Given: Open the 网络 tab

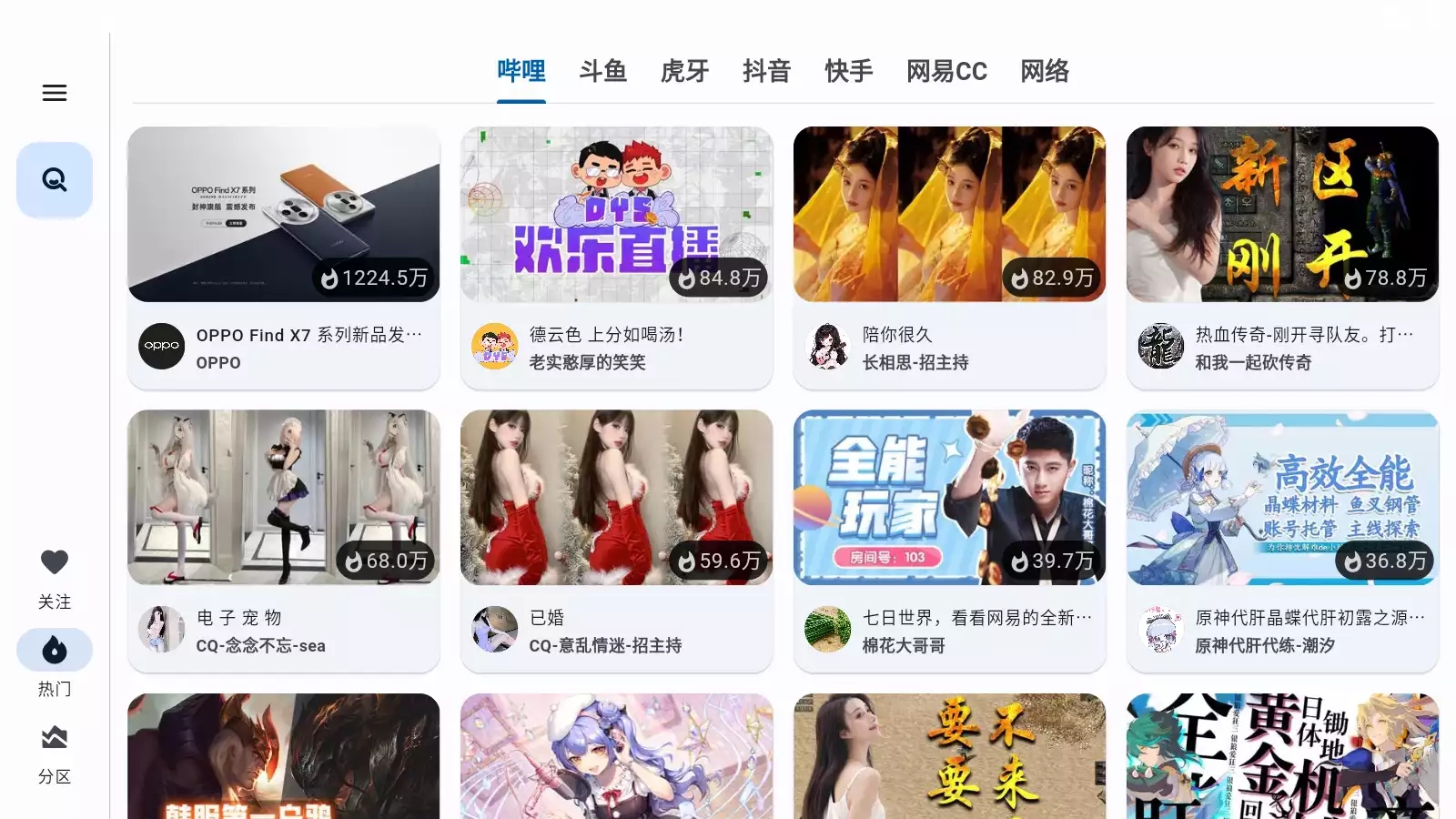Looking at the screenshot, I should (1044, 71).
